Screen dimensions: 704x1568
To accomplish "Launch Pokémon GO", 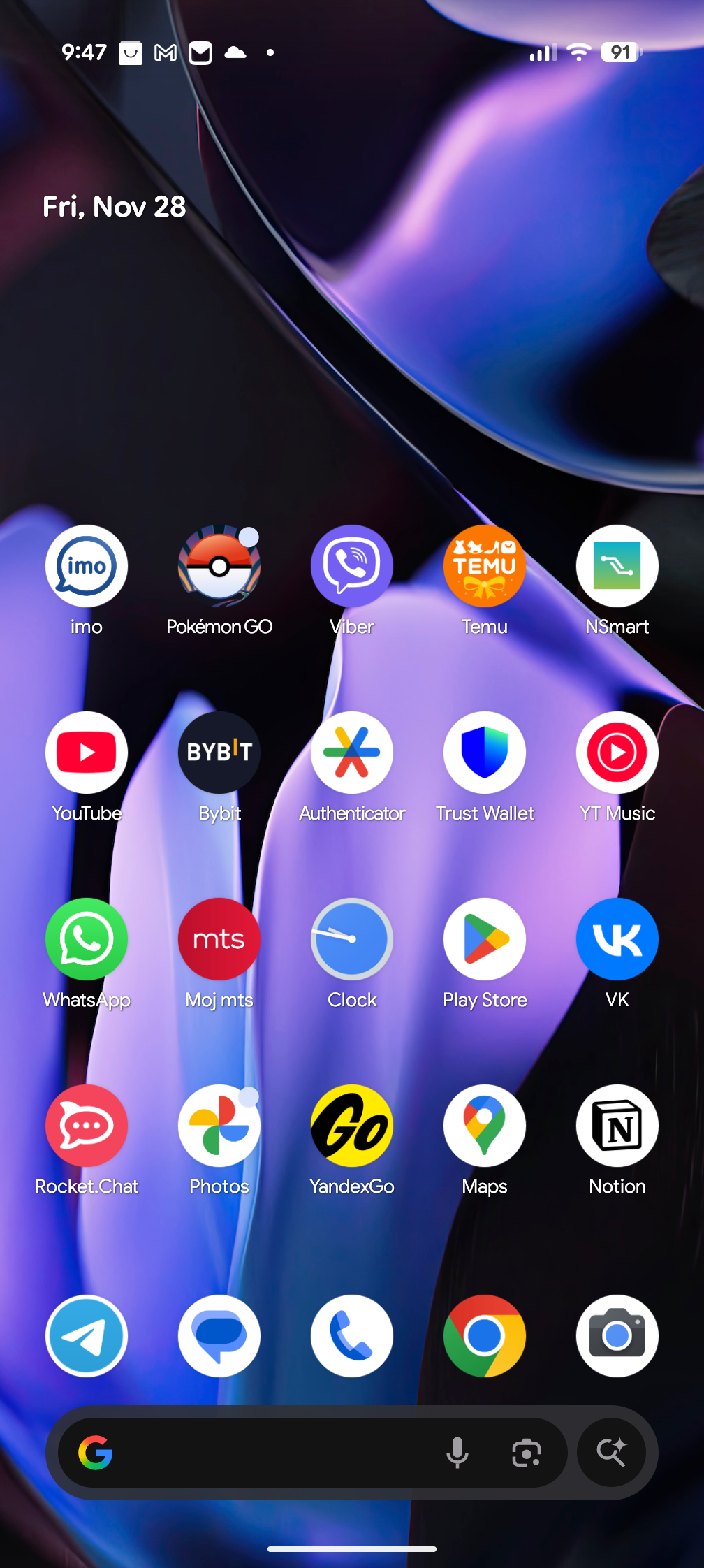I will (219, 566).
